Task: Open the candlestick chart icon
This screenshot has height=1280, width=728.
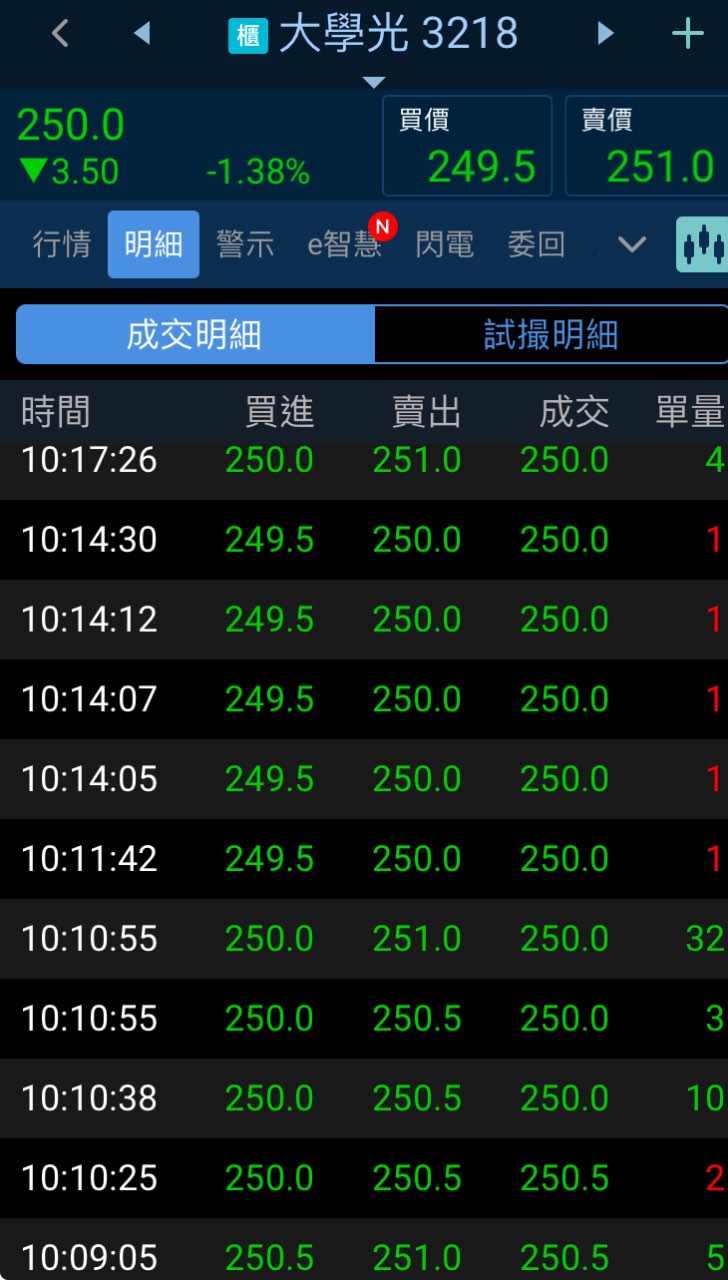Action: [703, 244]
